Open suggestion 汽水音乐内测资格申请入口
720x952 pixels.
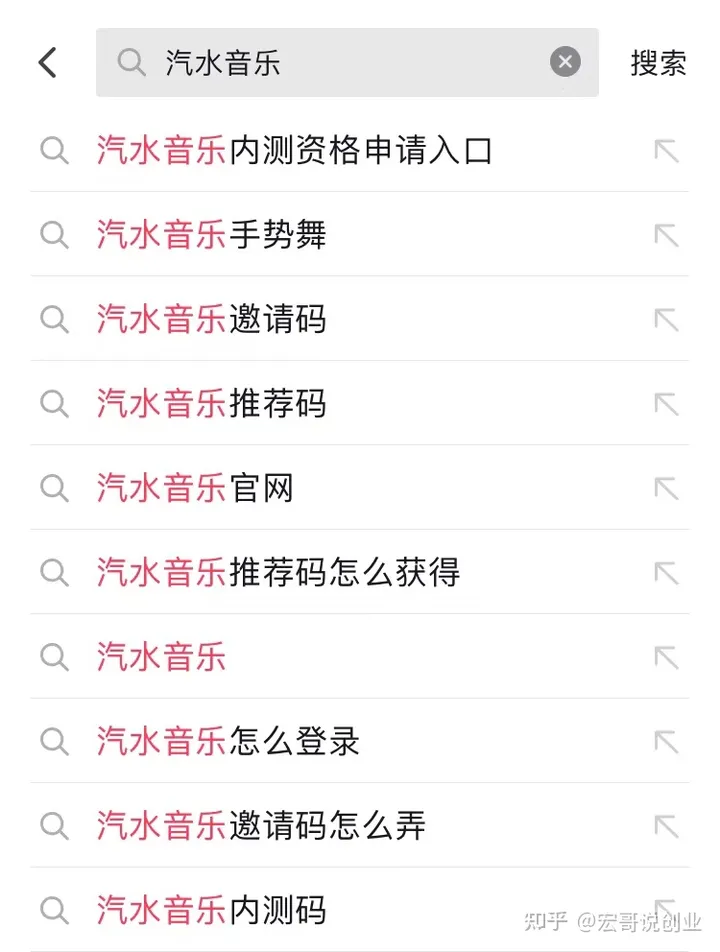pyautogui.click(x=294, y=151)
